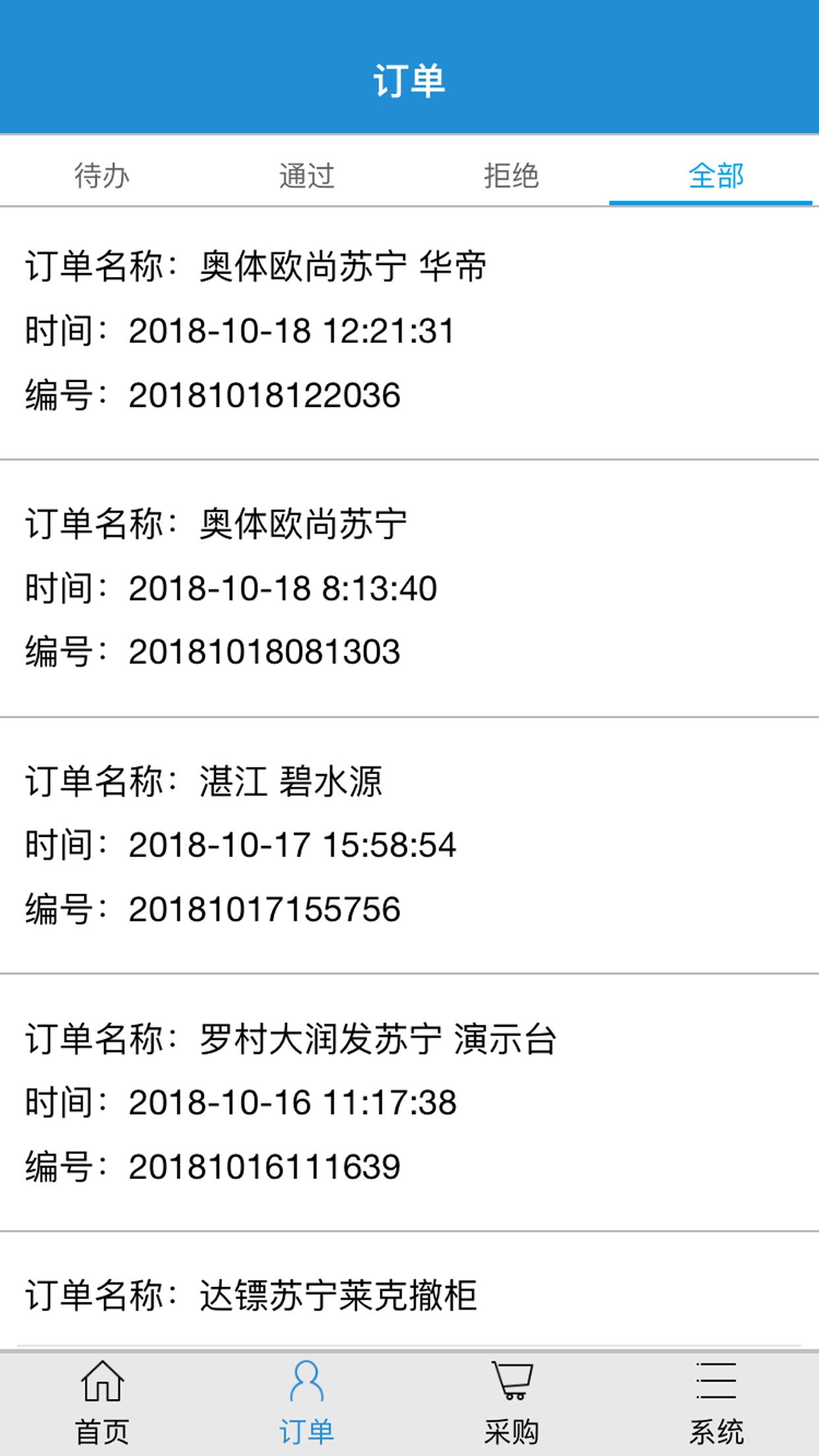
Task: Open order 罗村大润发苏宁 演示台
Action: [409, 1103]
